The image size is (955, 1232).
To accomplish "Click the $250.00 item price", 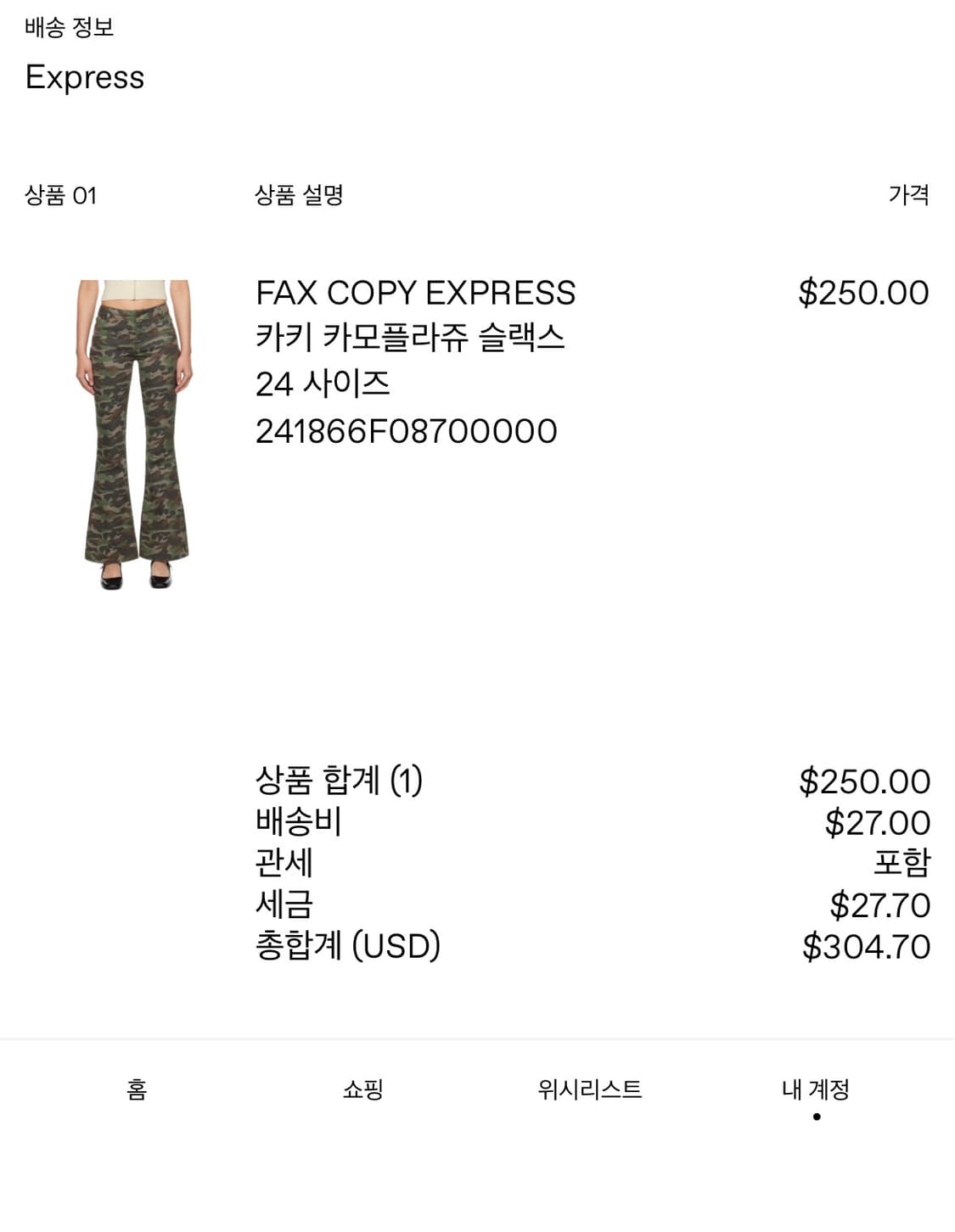I will 862,293.
